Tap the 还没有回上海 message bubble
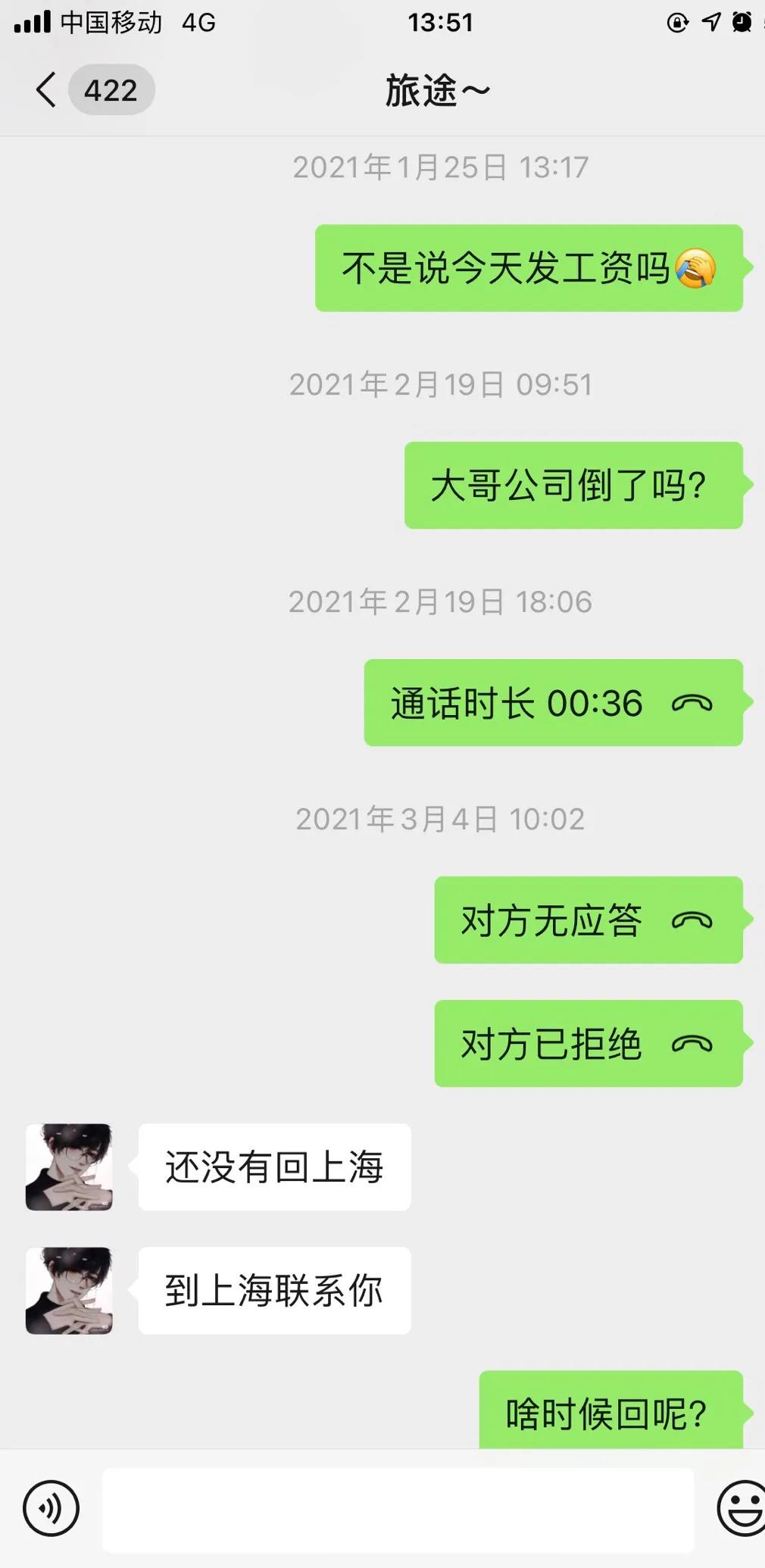765x1568 pixels. 273,1167
